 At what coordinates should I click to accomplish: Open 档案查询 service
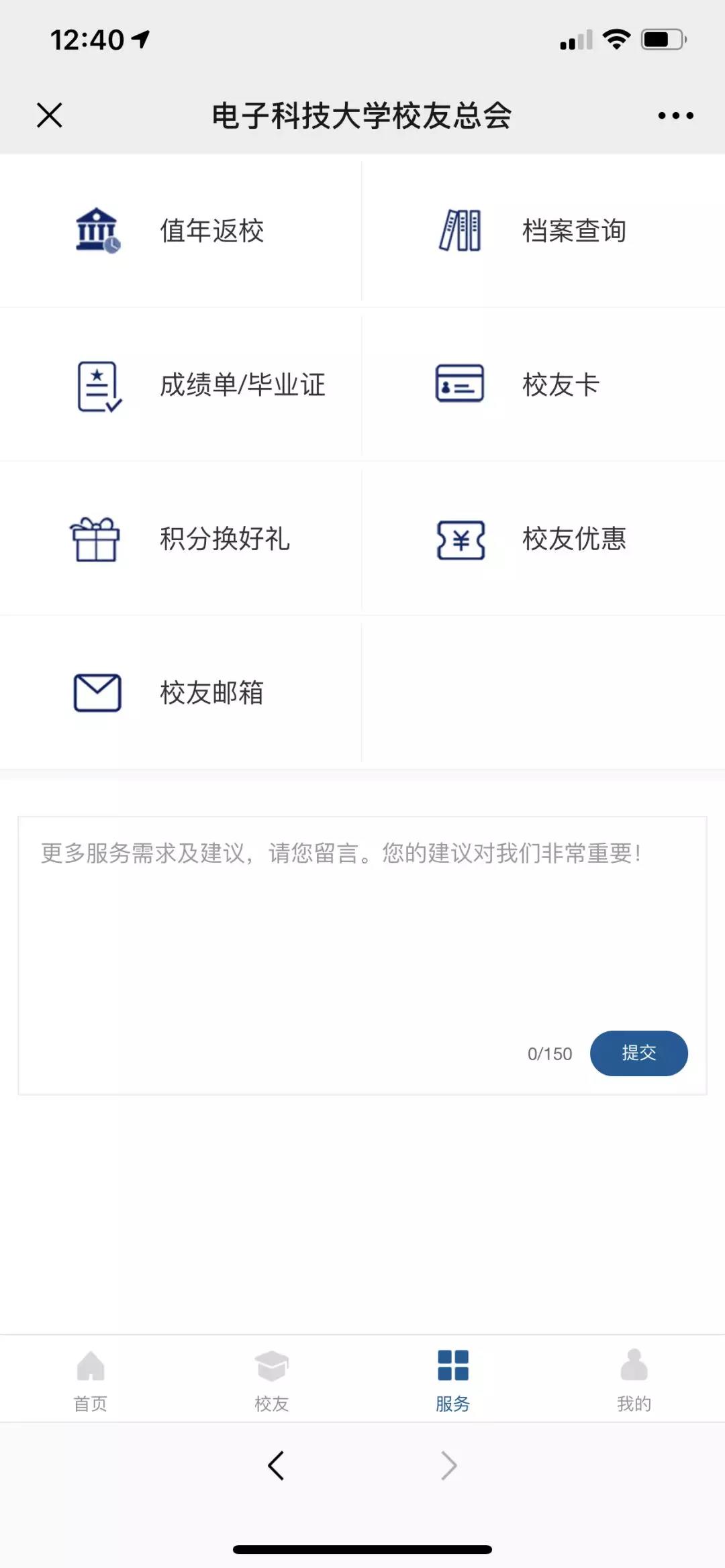pyautogui.click(x=542, y=231)
